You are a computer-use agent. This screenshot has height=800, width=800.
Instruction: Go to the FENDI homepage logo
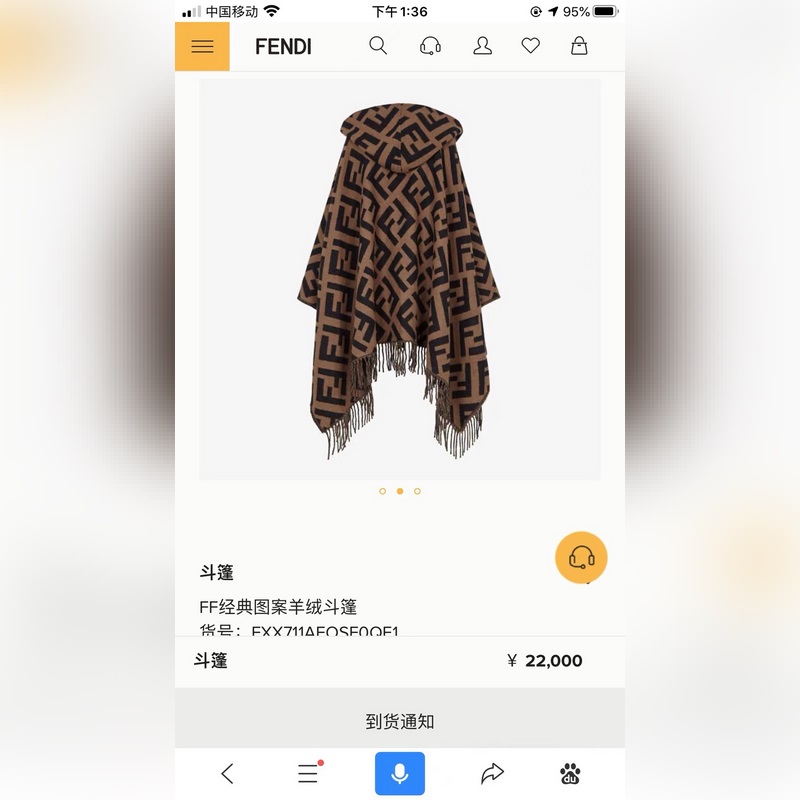283,47
